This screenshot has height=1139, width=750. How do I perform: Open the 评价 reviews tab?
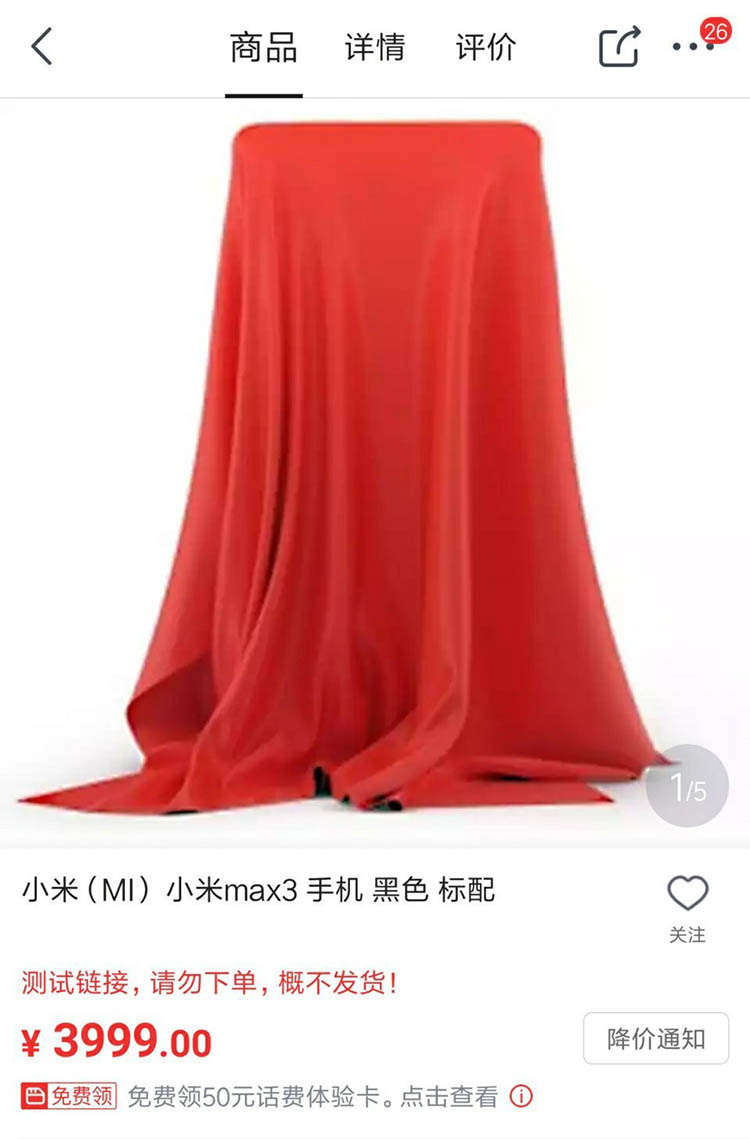pyautogui.click(x=485, y=47)
